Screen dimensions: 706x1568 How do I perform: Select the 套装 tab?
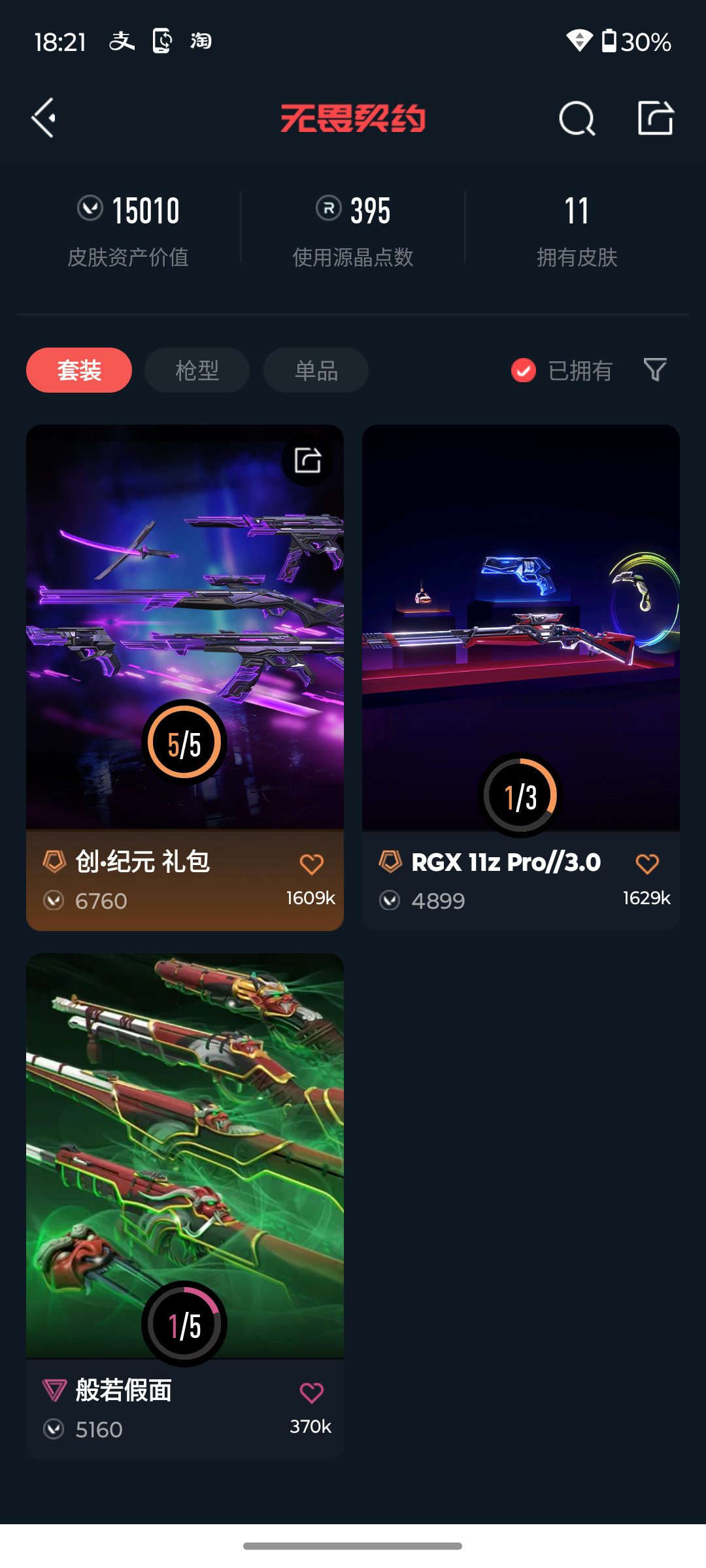pos(79,370)
